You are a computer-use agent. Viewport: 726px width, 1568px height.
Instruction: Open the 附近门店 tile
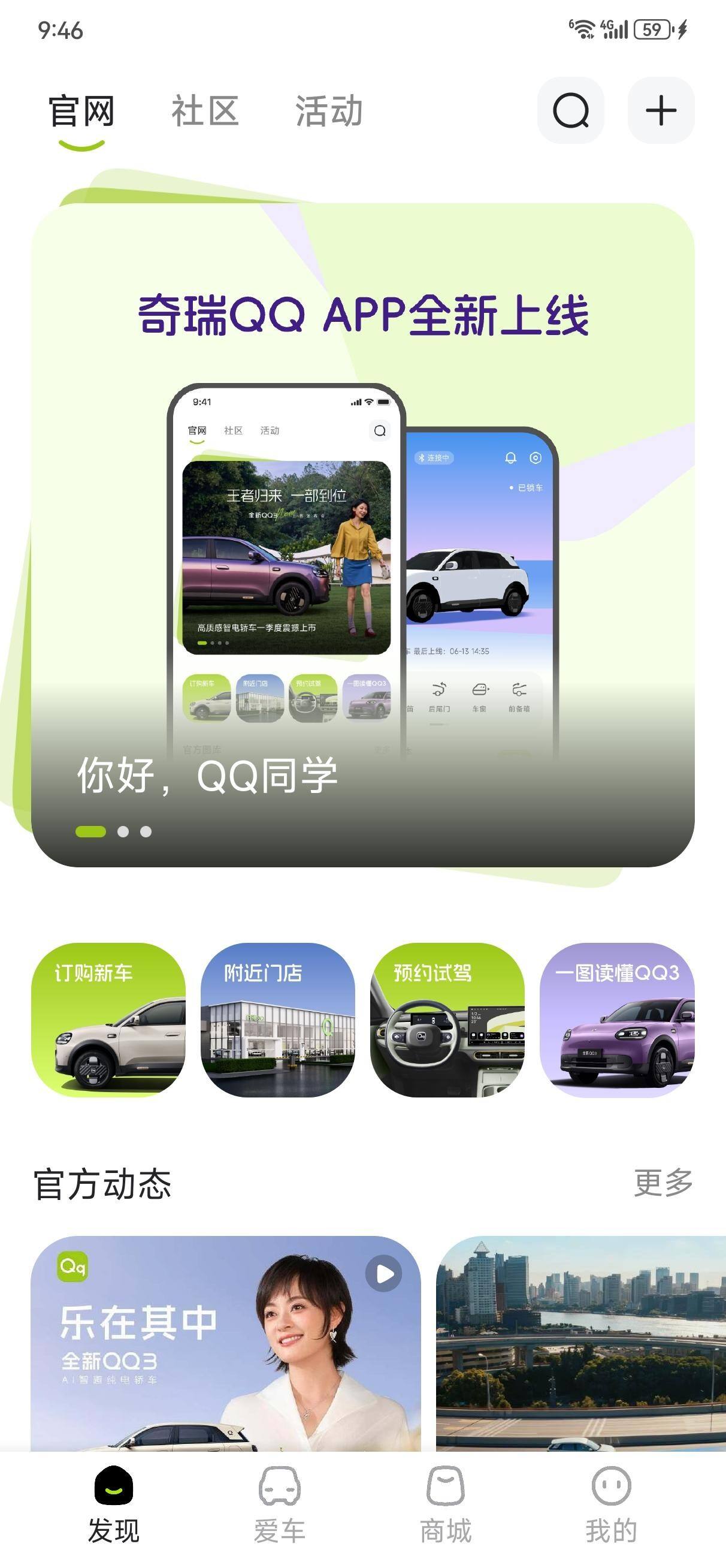click(x=277, y=1020)
